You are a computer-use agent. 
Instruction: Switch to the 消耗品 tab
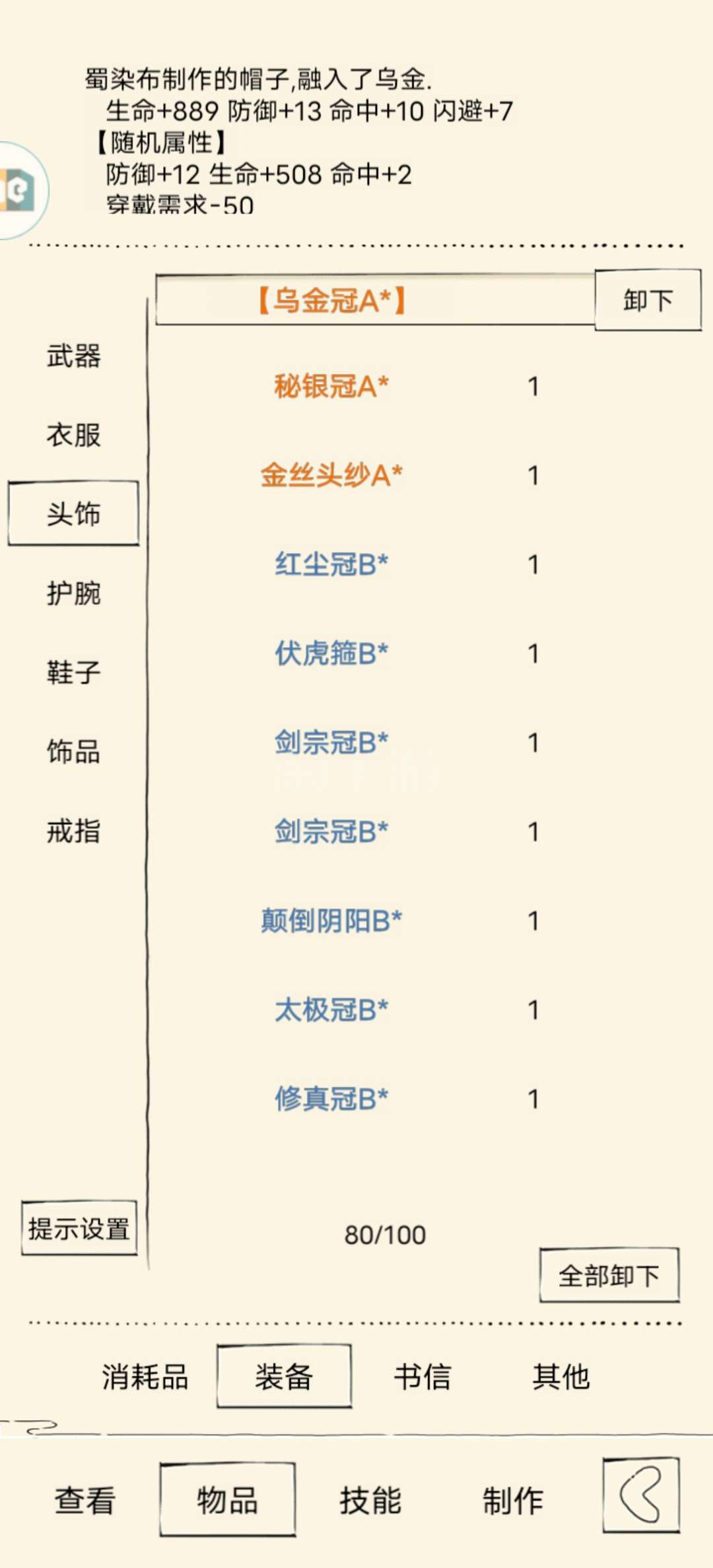coord(145,1377)
